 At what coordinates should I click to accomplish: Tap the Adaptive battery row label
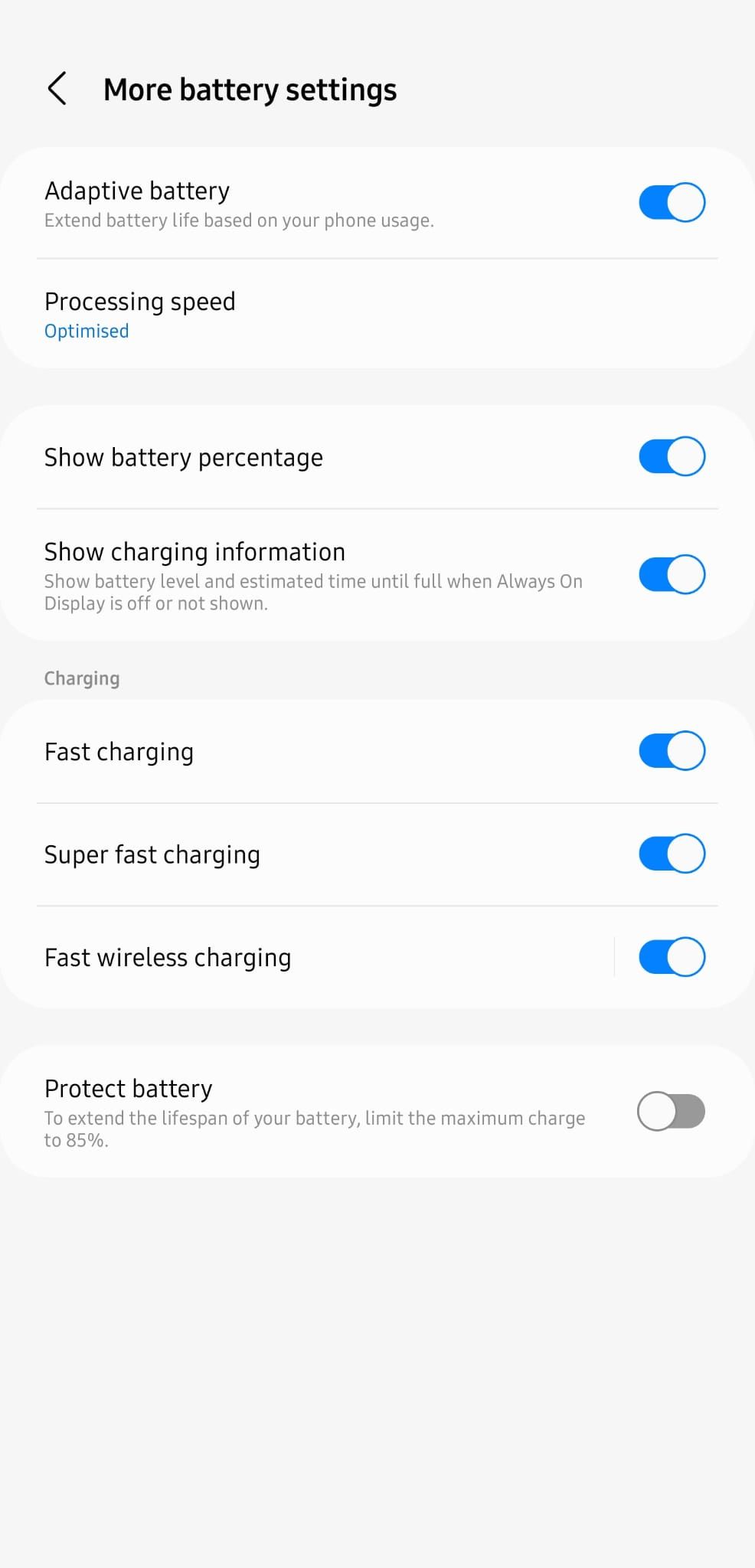click(x=136, y=191)
